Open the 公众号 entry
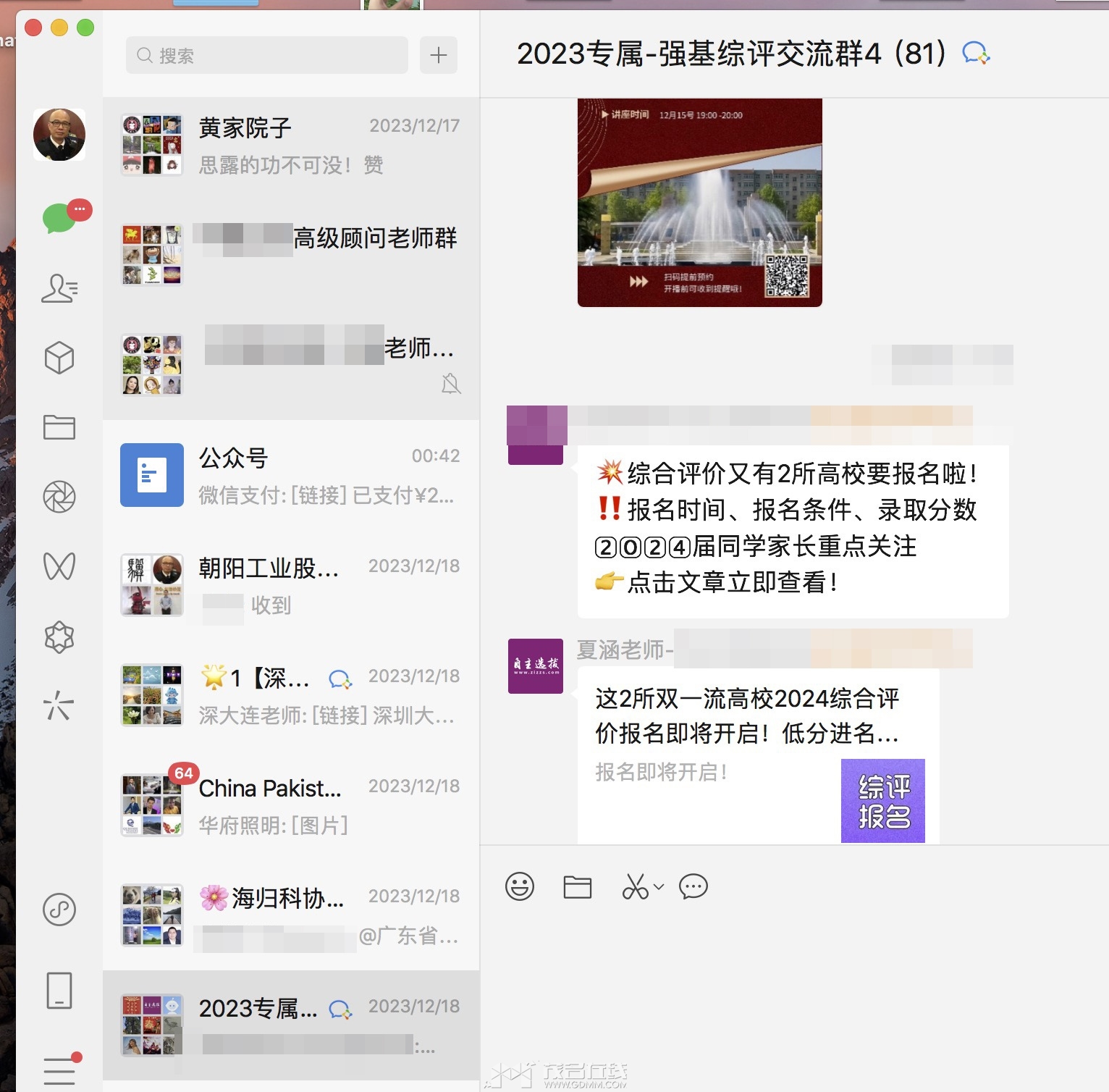 [x=291, y=475]
